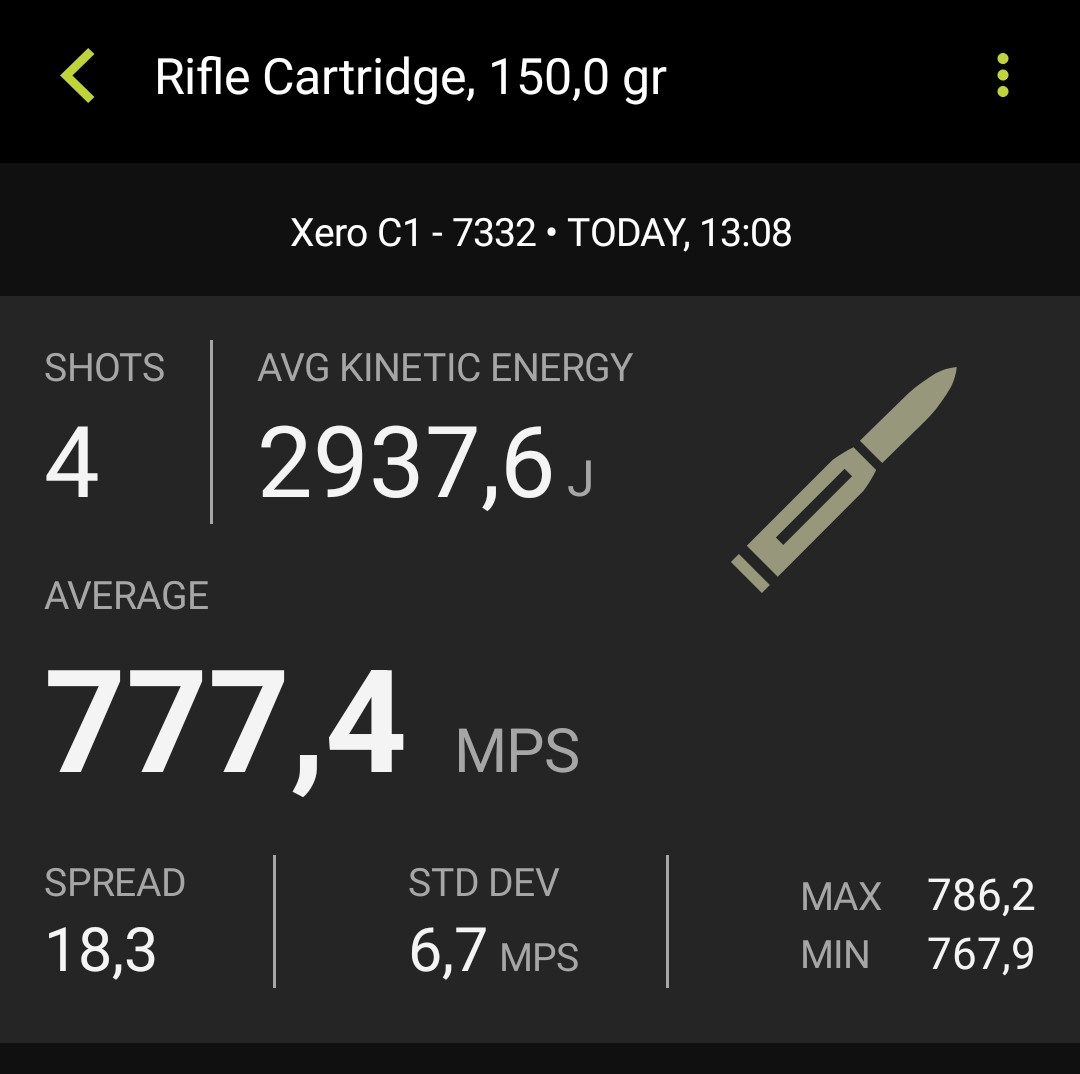Go back from Rifle Cartridge session

click(78, 77)
